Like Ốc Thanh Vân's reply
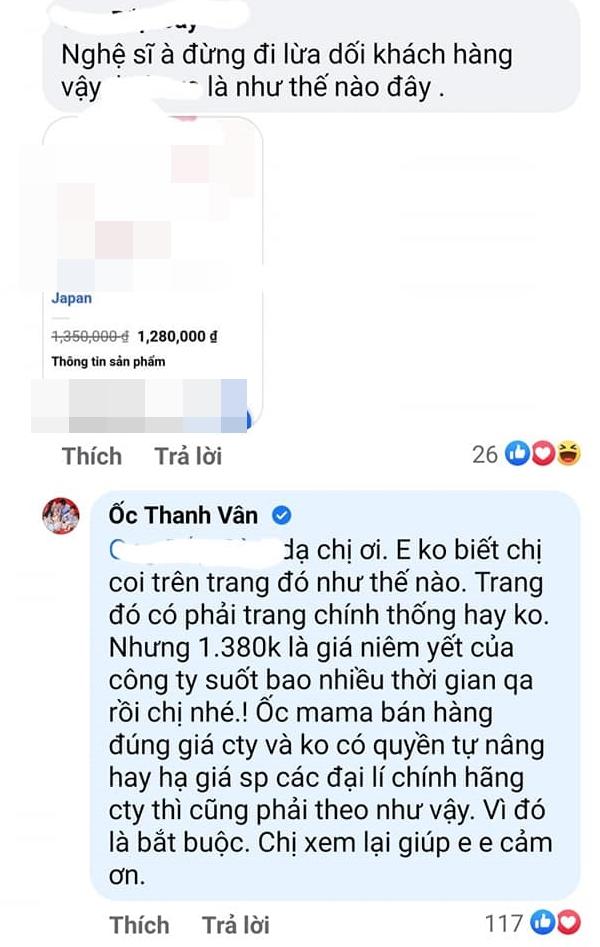600x947 pixels. coord(138,924)
